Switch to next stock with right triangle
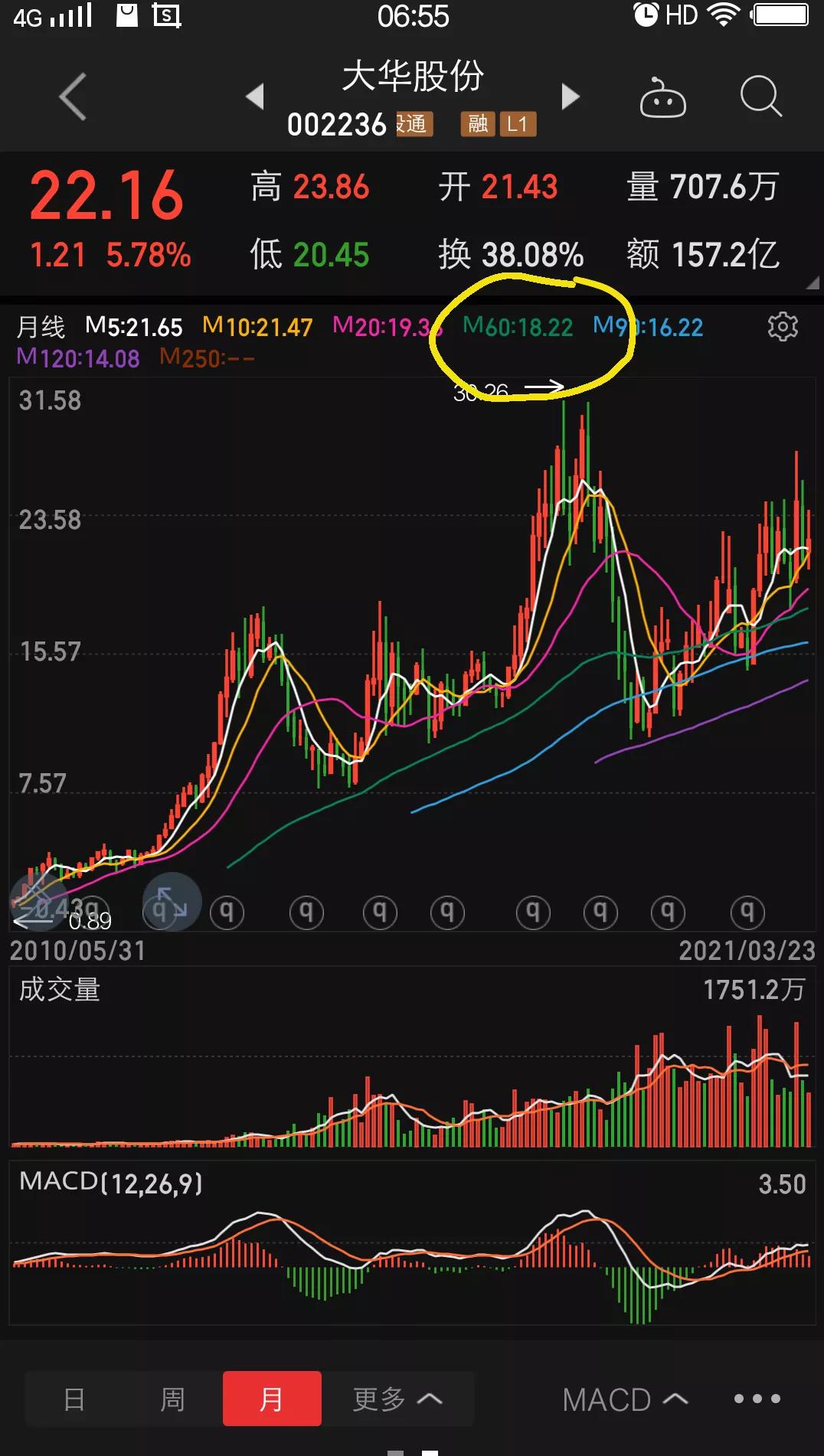The height and width of the screenshot is (1456, 824). coord(570,98)
